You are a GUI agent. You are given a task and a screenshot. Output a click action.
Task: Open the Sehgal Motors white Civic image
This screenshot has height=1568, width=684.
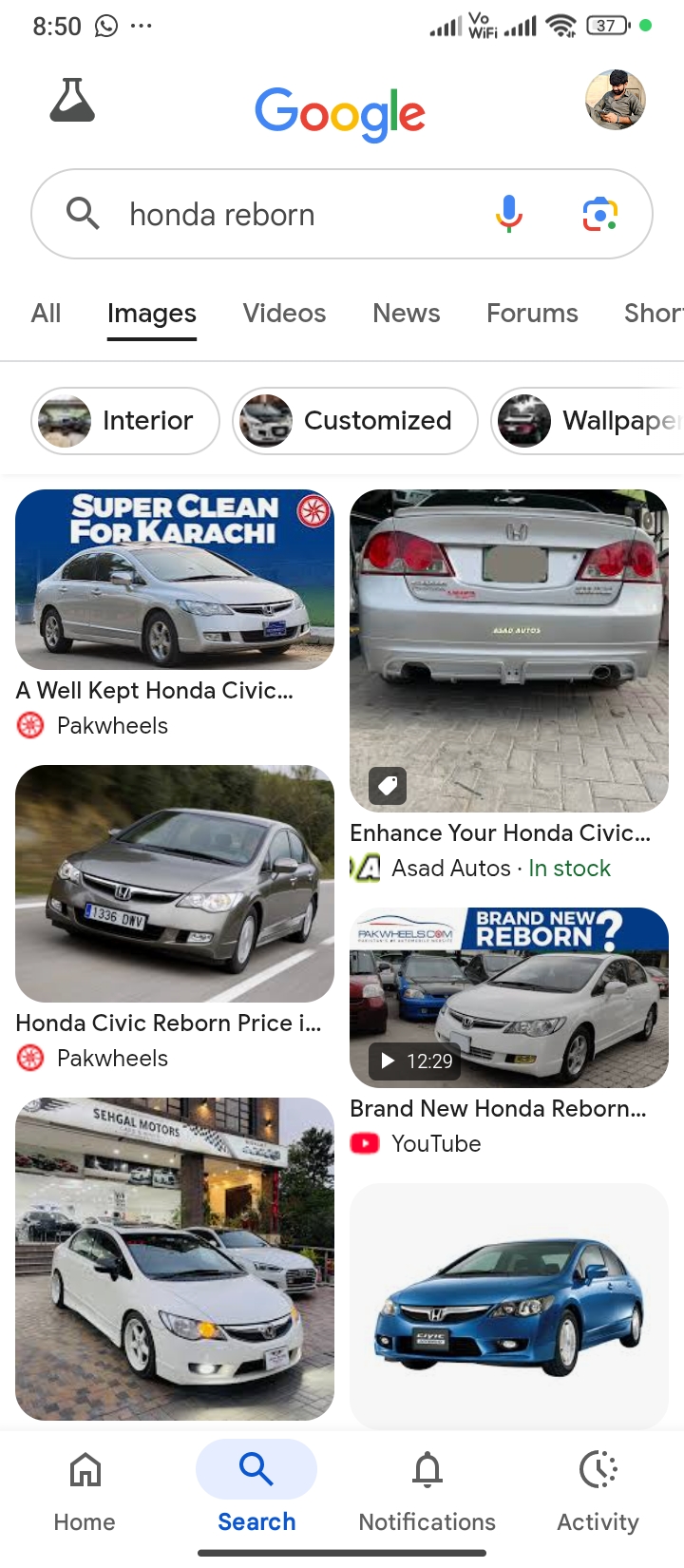pyautogui.click(x=175, y=1259)
